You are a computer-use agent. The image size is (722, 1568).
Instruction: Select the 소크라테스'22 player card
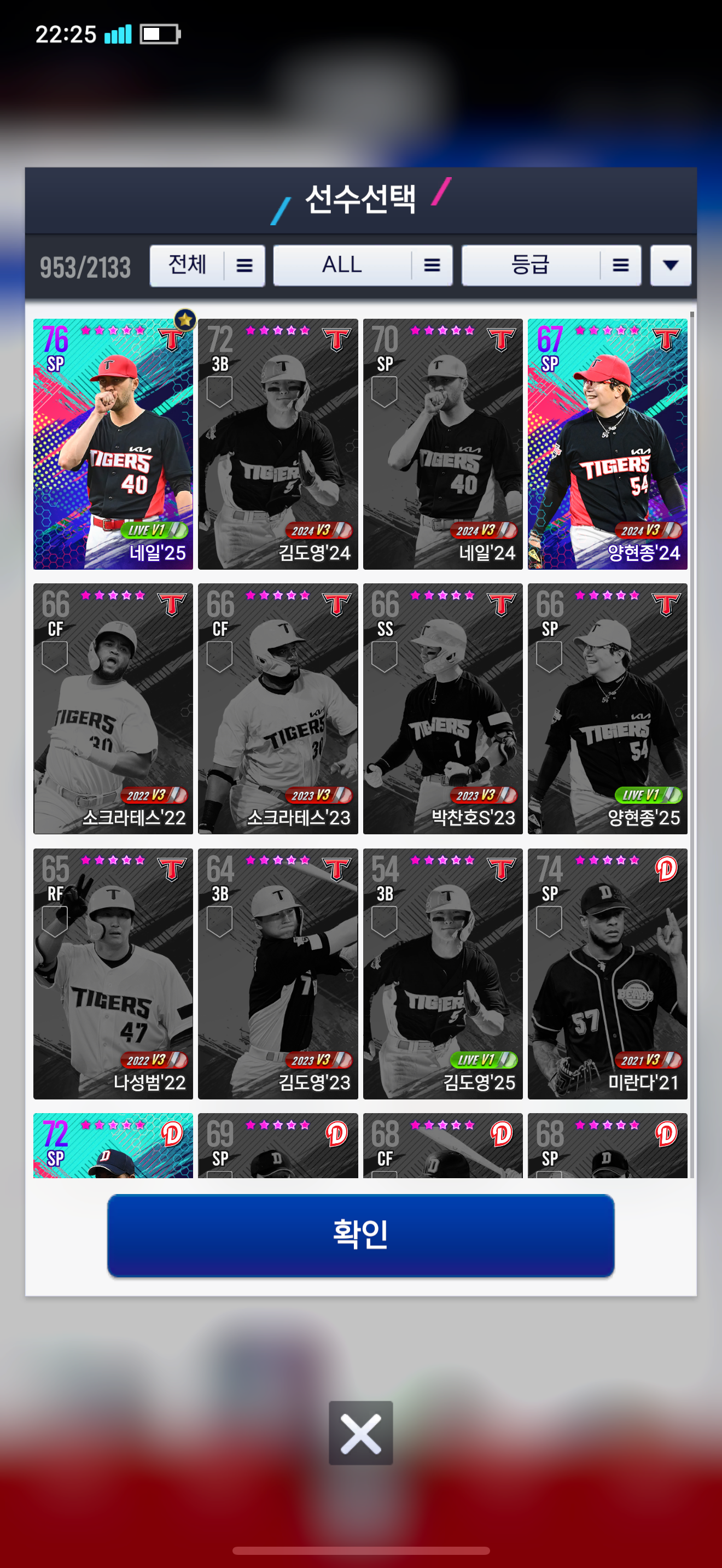tap(113, 709)
